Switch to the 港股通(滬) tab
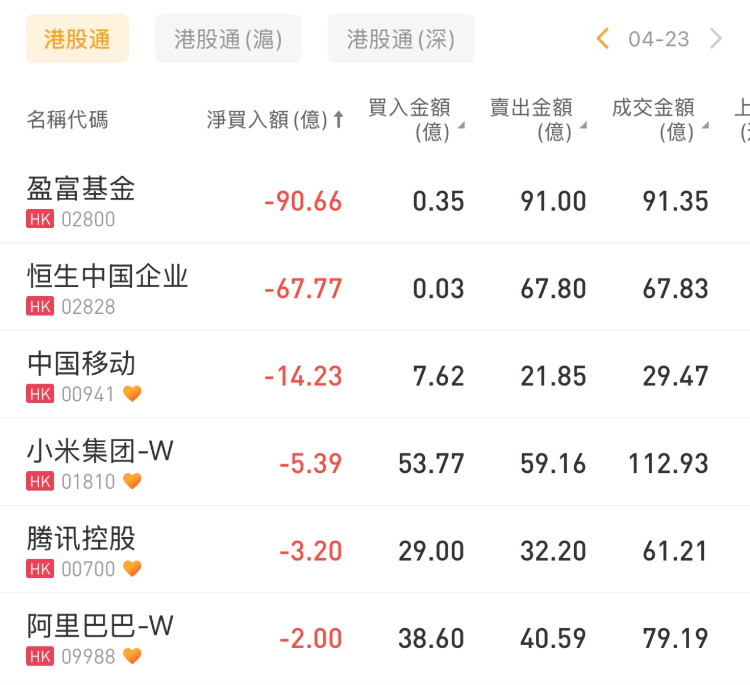 (x=228, y=39)
